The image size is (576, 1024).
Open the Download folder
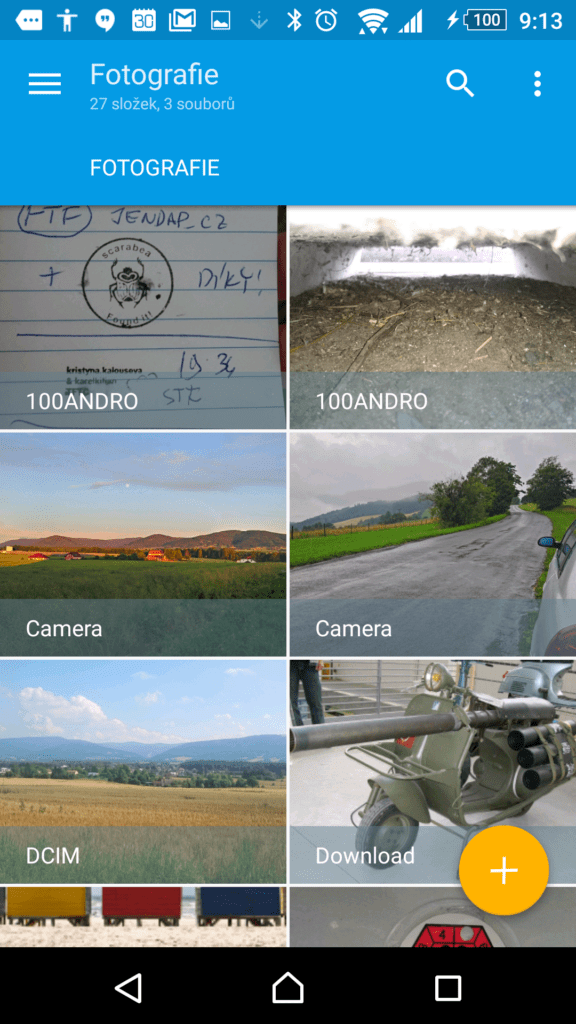click(x=433, y=771)
